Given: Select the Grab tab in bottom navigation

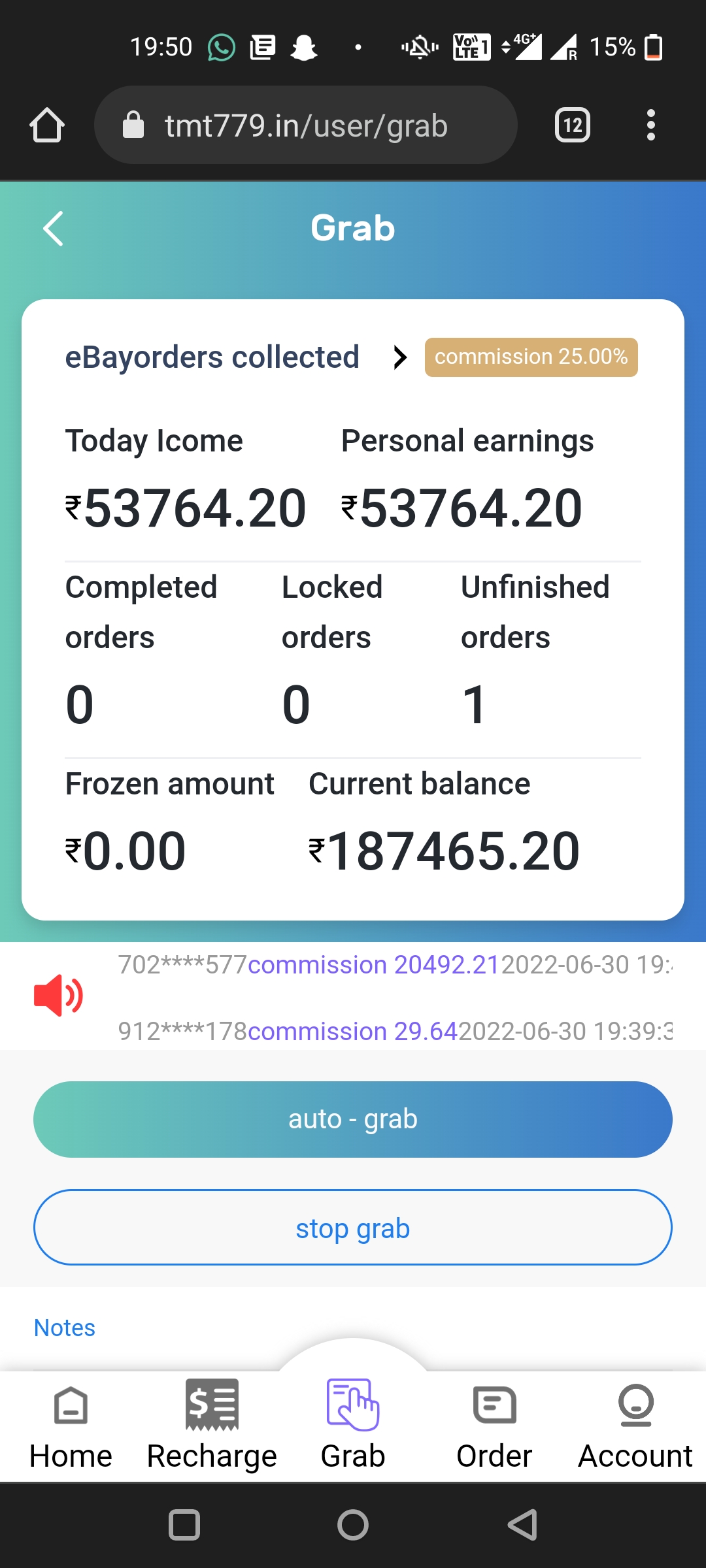Looking at the screenshot, I should [x=353, y=1427].
